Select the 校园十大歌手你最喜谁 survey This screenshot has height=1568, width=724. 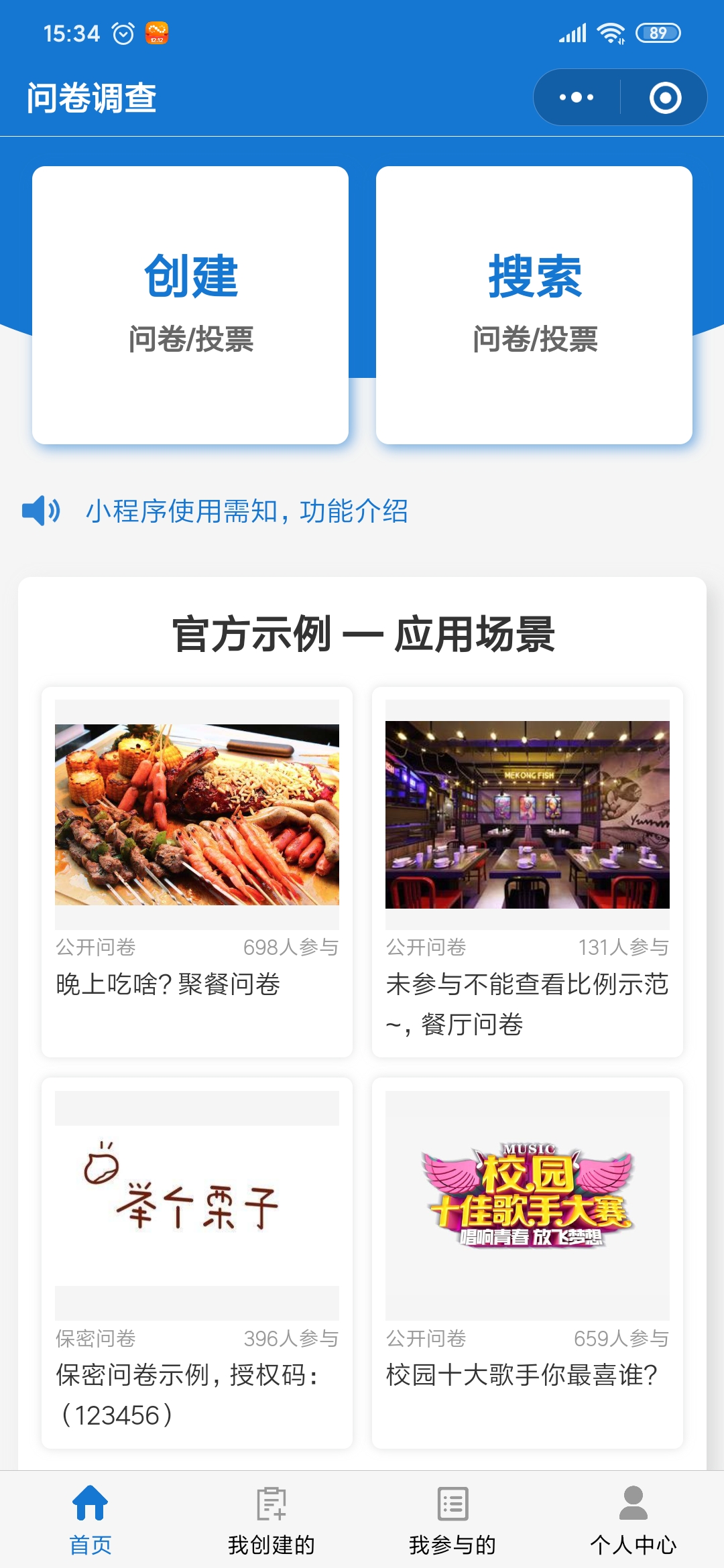point(528,1262)
